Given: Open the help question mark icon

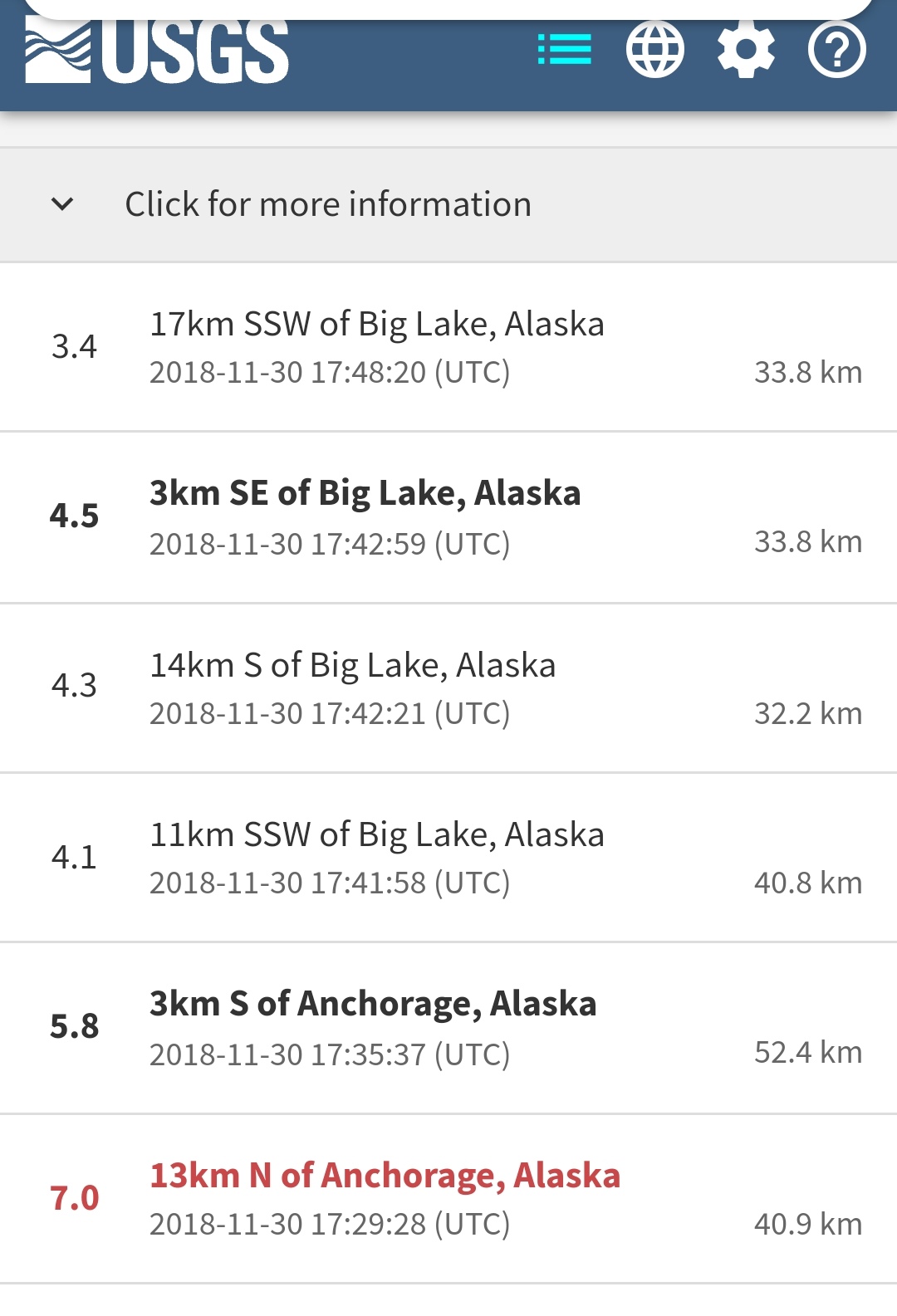Looking at the screenshot, I should pos(836,50).
